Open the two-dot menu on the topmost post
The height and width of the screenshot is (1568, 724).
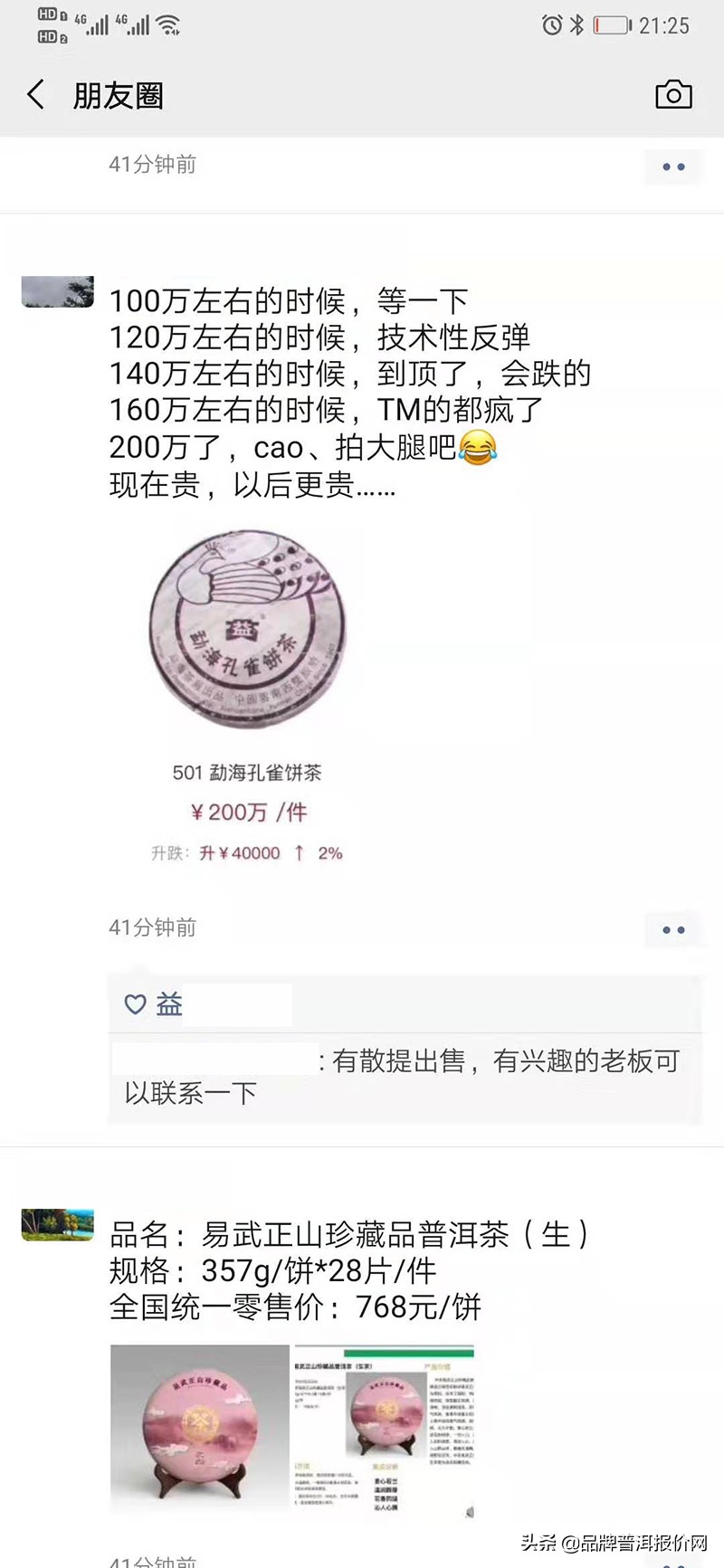[672, 166]
